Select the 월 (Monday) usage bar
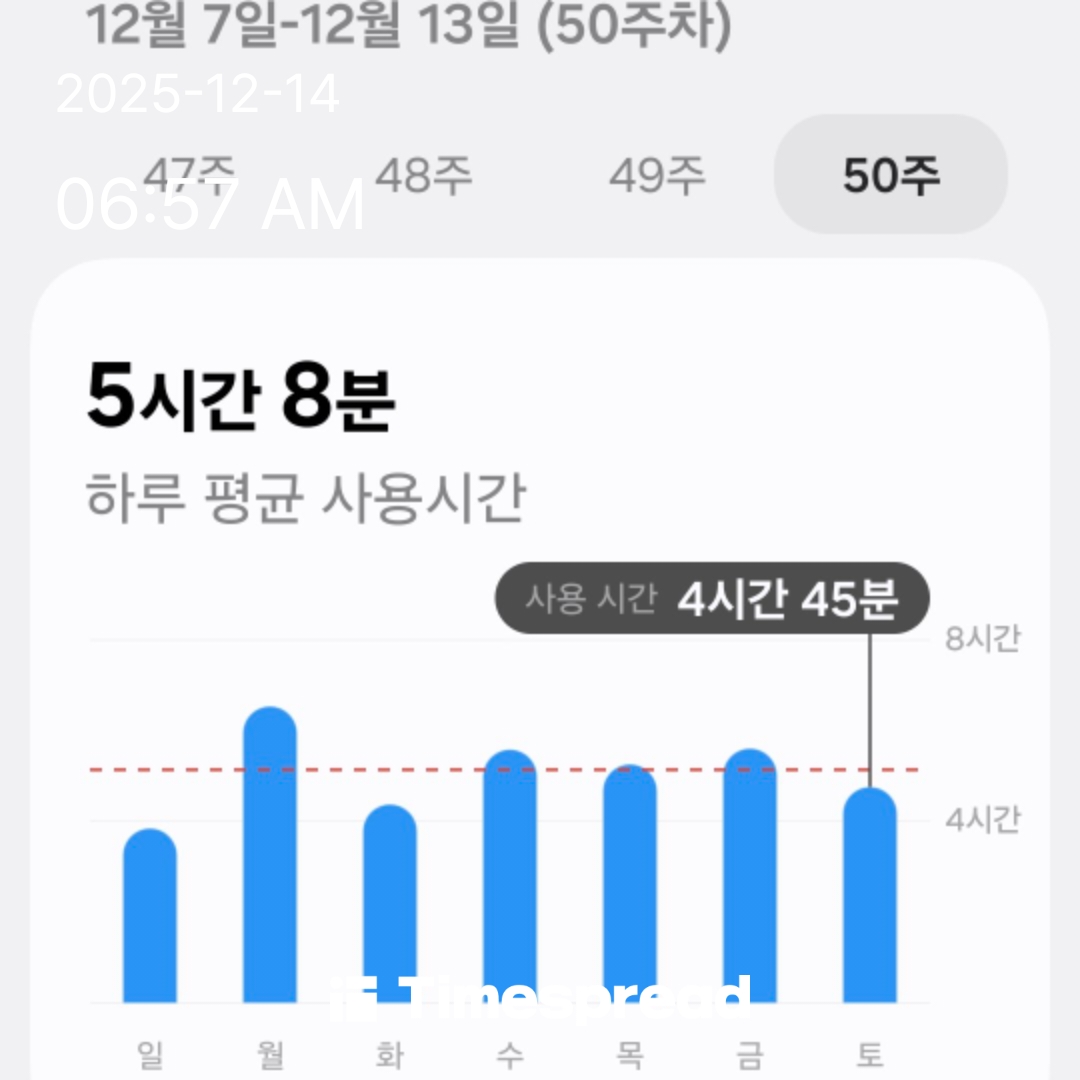 pos(270,855)
